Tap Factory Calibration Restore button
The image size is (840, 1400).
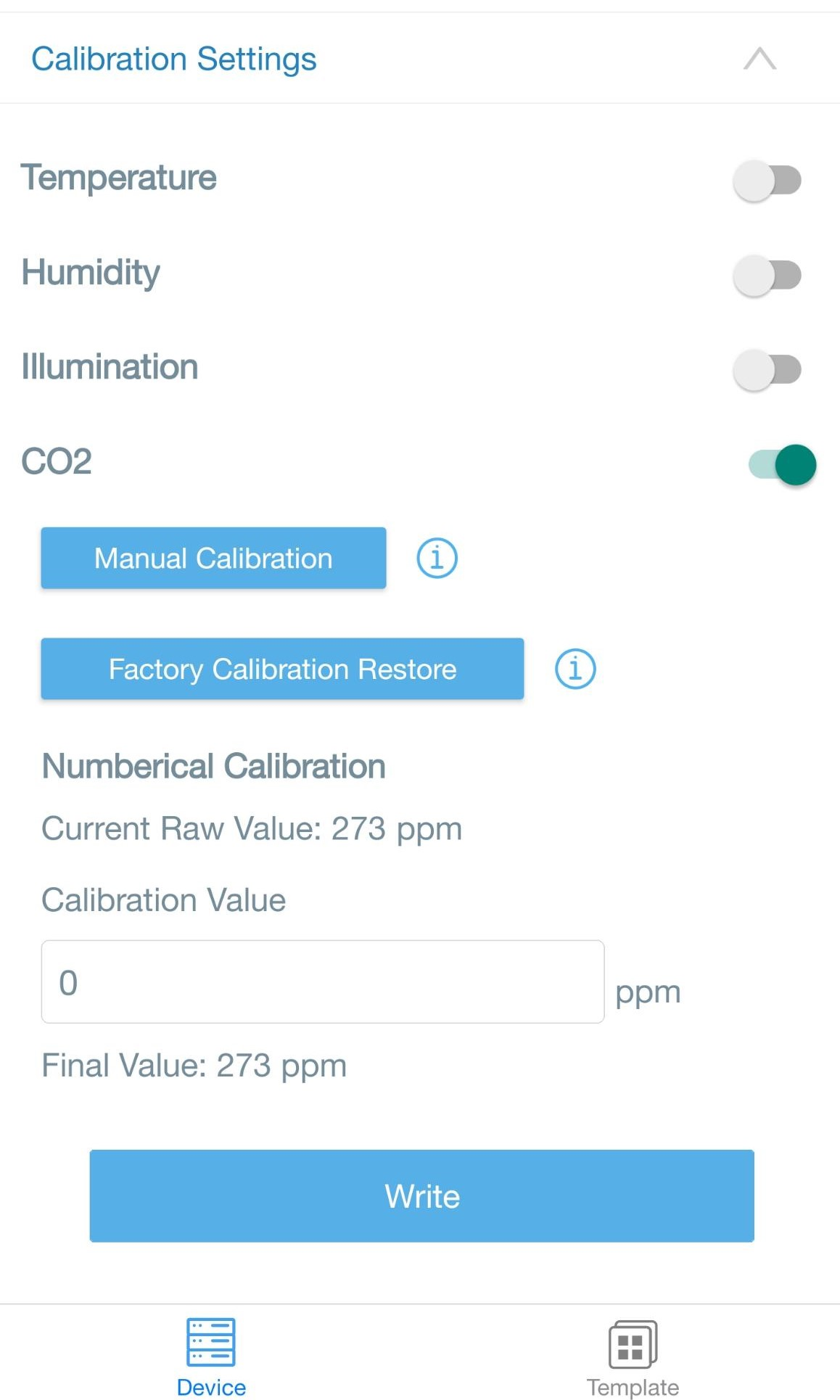pos(282,669)
